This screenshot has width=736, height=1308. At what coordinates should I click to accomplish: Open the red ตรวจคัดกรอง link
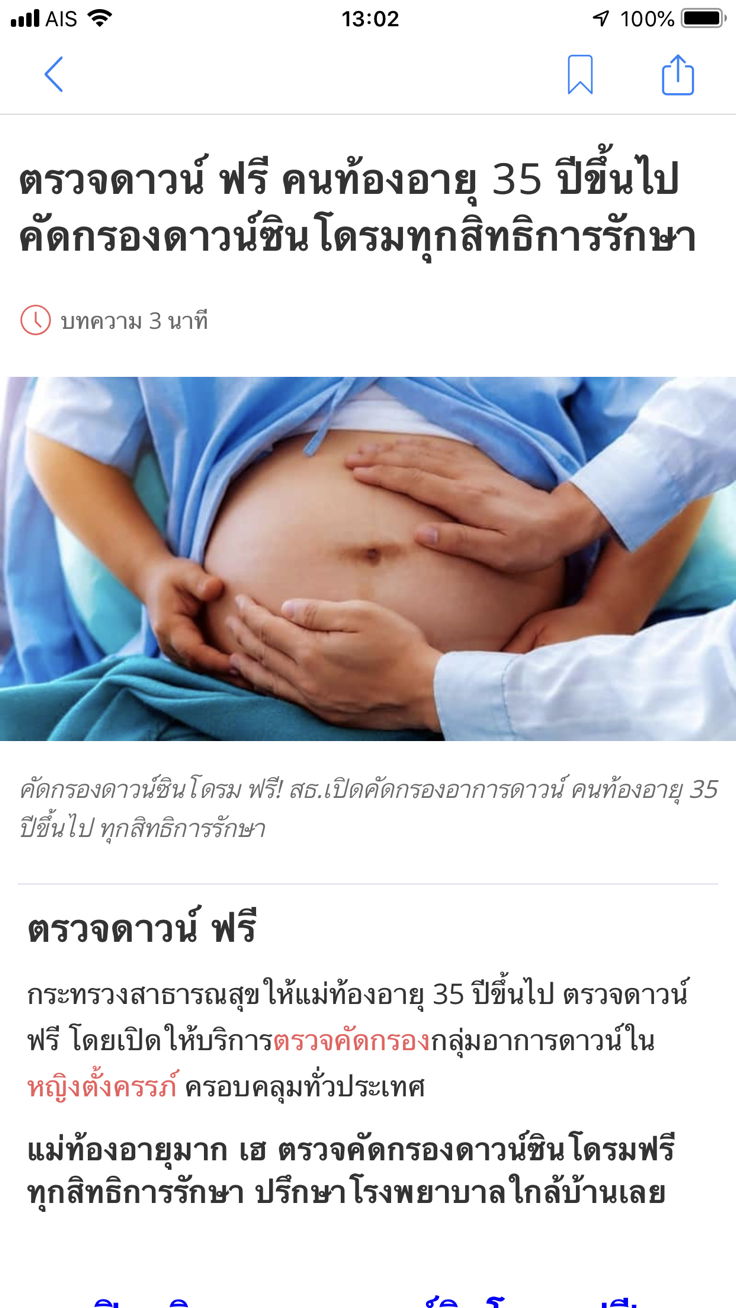pyautogui.click(x=351, y=1041)
